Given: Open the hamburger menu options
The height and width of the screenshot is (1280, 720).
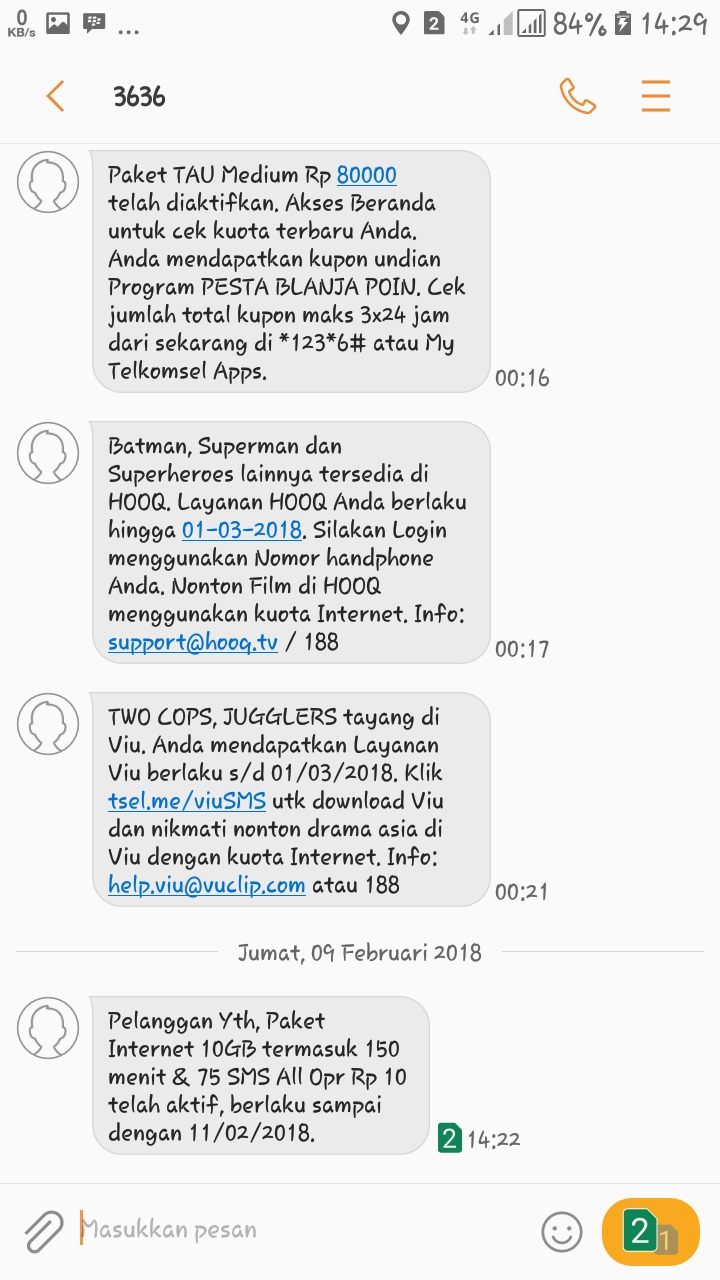Looking at the screenshot, I should (x=655, y=96).
